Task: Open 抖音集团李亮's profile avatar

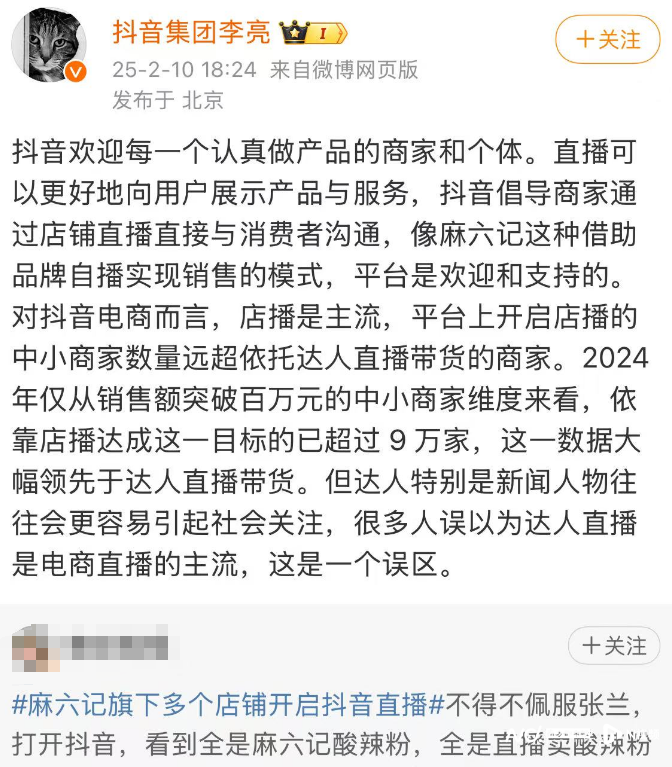Action: tap(50, 47)
